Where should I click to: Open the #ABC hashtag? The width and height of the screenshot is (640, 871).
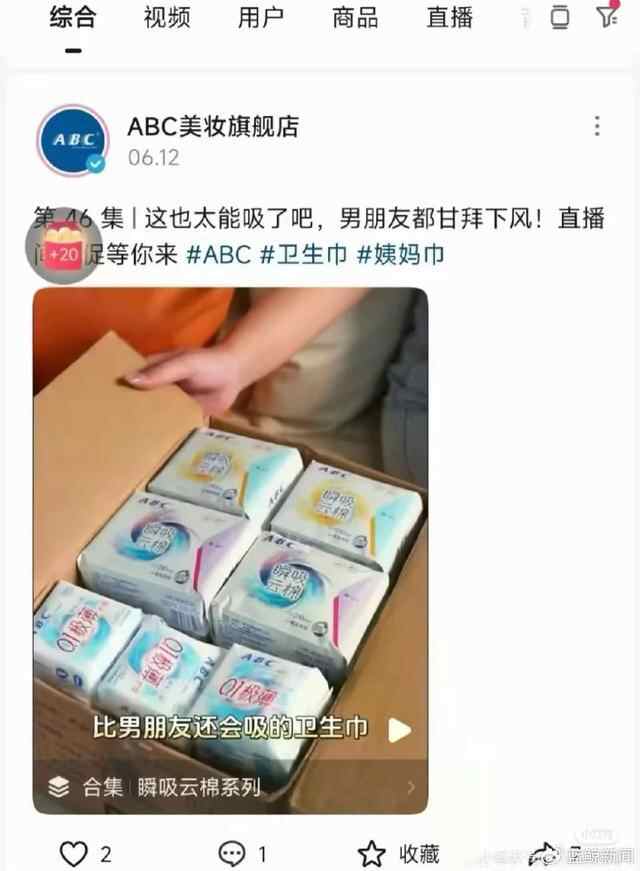[217, 254]
